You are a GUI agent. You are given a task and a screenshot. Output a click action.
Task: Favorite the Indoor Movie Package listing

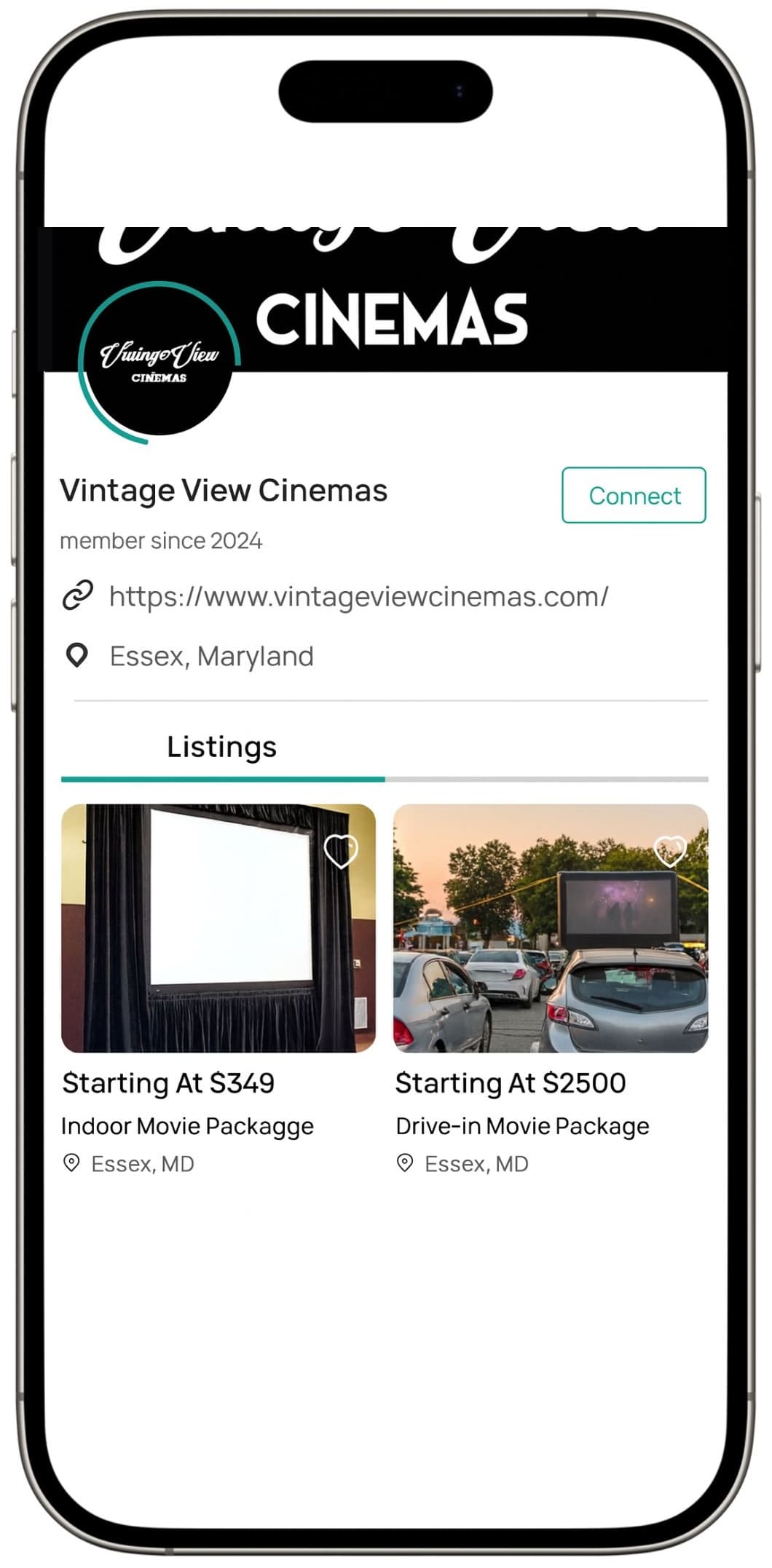341,851
